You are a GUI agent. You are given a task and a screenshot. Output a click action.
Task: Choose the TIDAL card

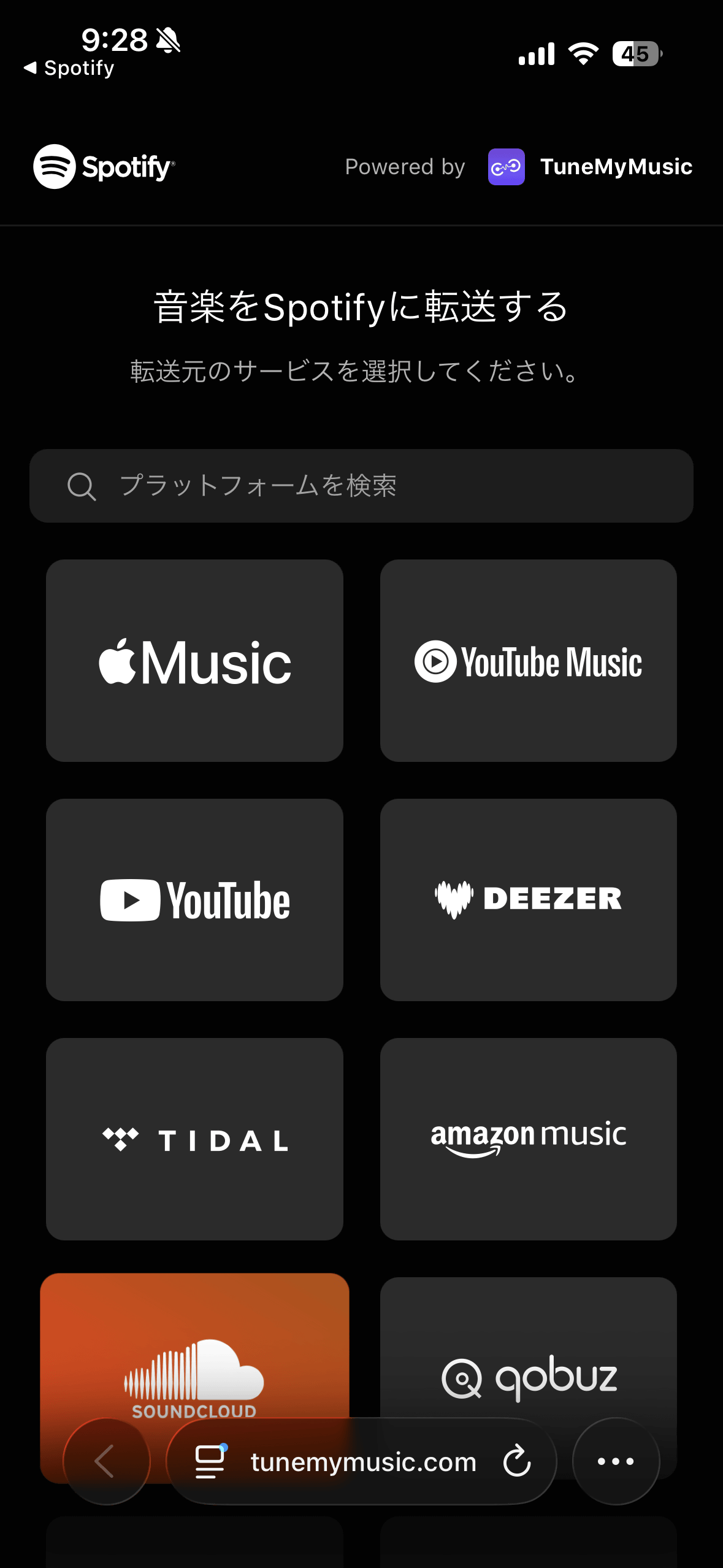[x=194, y=1139]
